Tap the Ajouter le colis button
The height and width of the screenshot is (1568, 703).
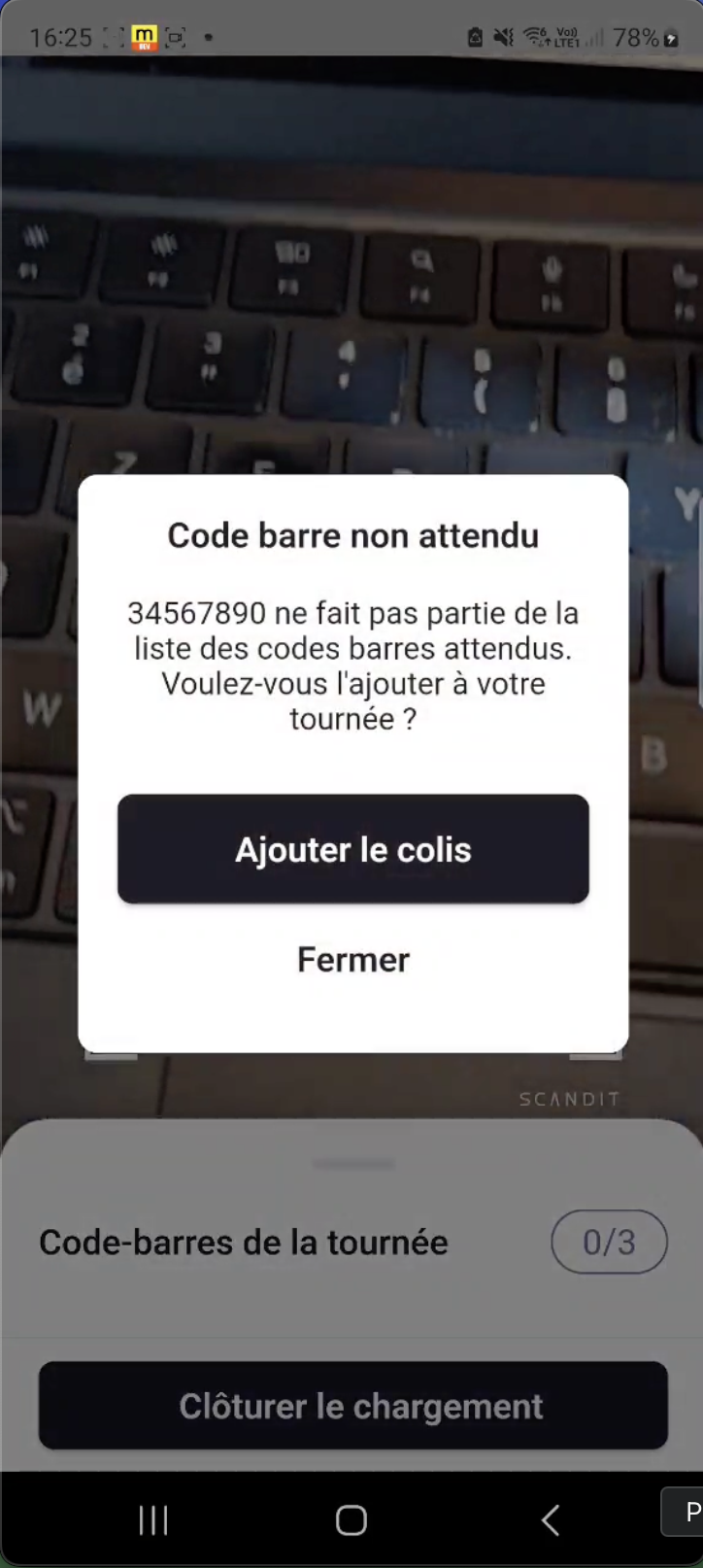coord(352,849)
